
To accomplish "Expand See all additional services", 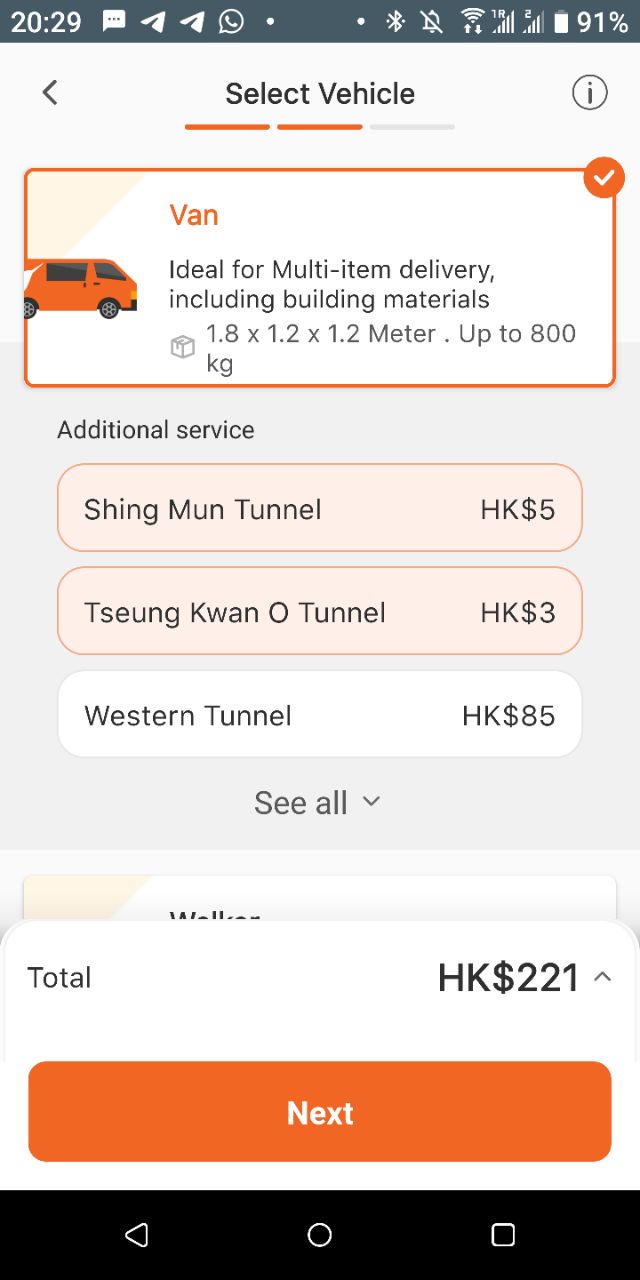I will pyautogui.click(x=316, y=802).
